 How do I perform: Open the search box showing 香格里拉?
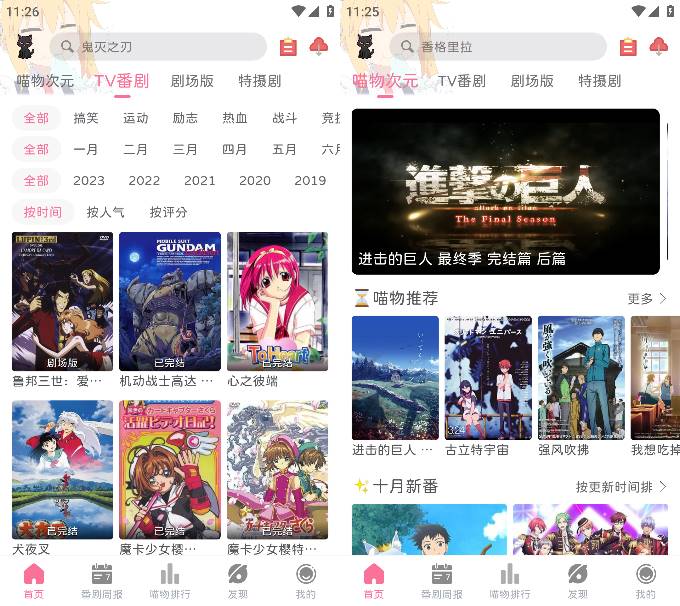(498, 47)
